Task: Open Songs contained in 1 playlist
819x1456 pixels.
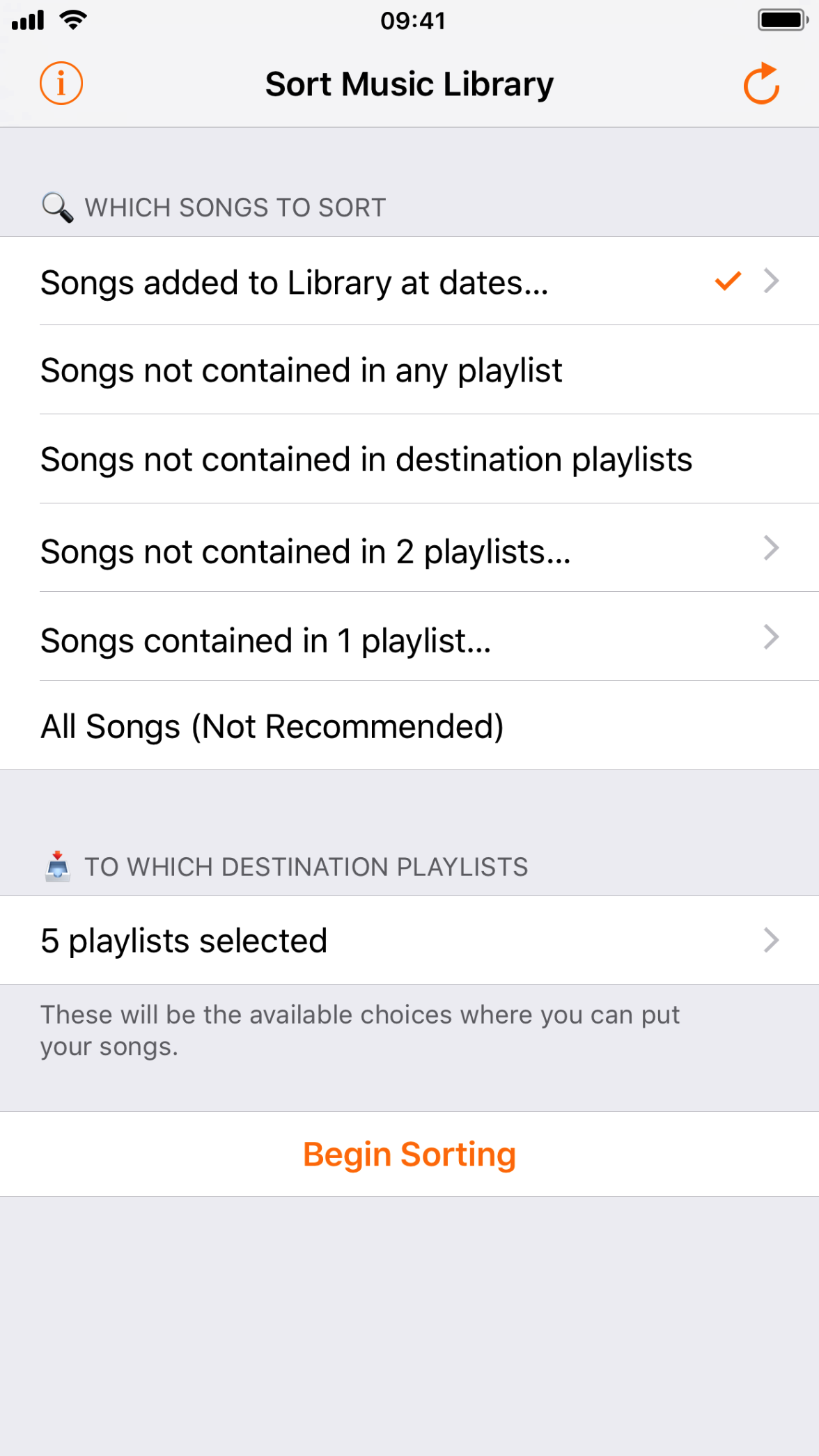Action: 409,637
